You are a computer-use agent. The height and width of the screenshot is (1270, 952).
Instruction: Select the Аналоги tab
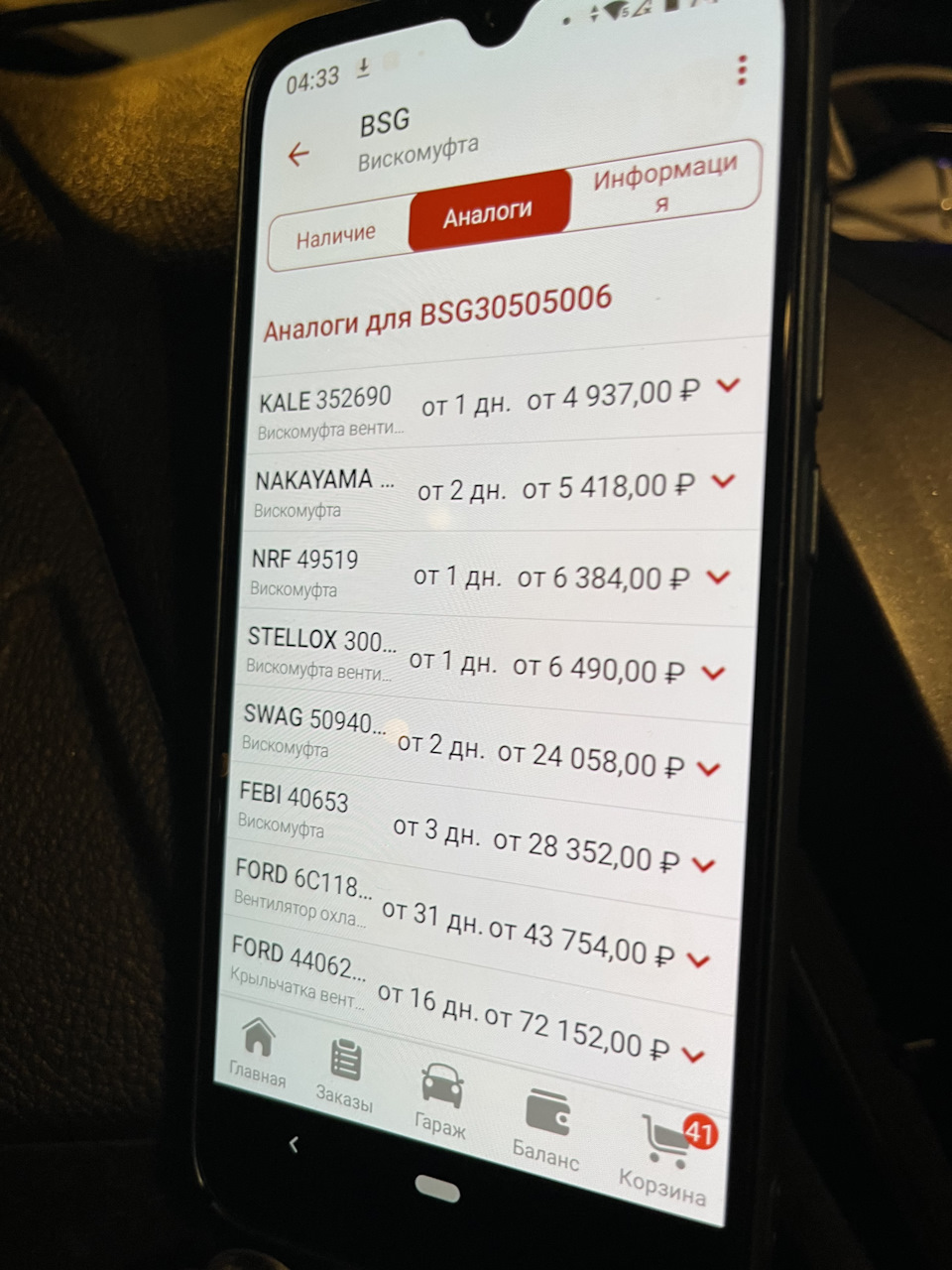(488, 212)
